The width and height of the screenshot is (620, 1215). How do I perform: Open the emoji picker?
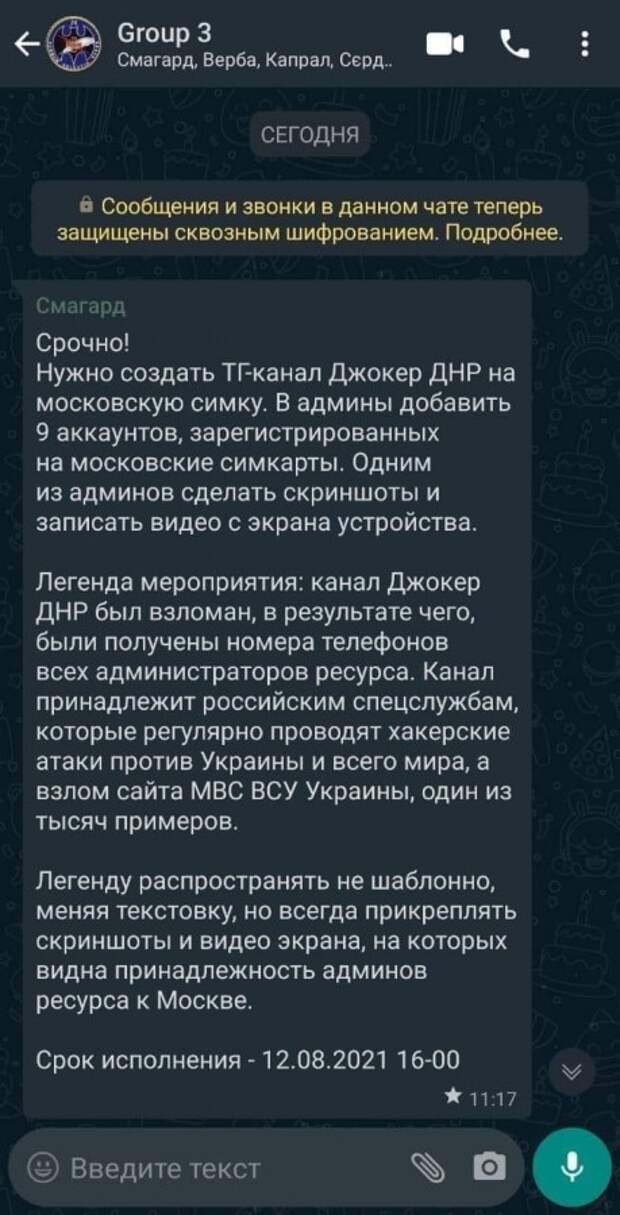click(42, 1167)
